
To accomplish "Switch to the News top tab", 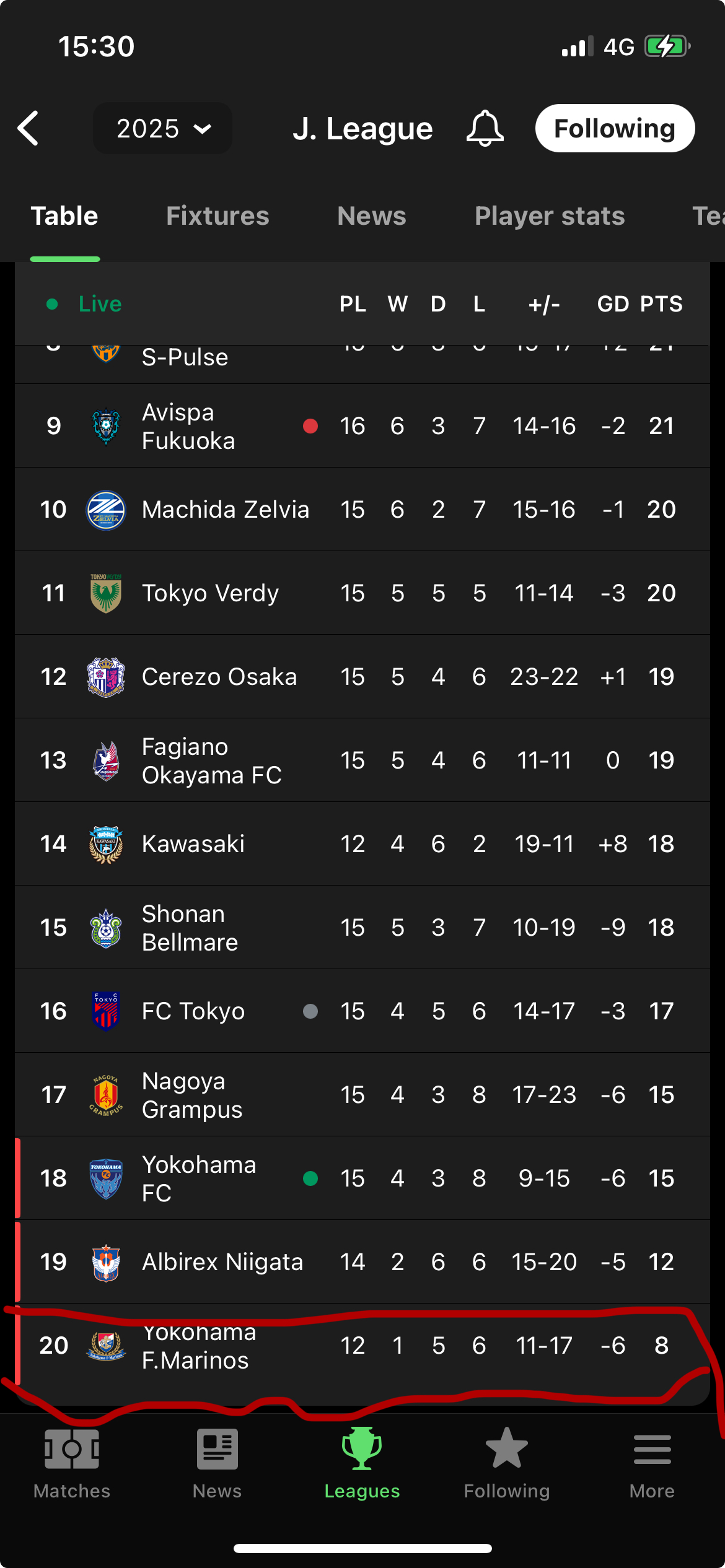I will [372, 216].
